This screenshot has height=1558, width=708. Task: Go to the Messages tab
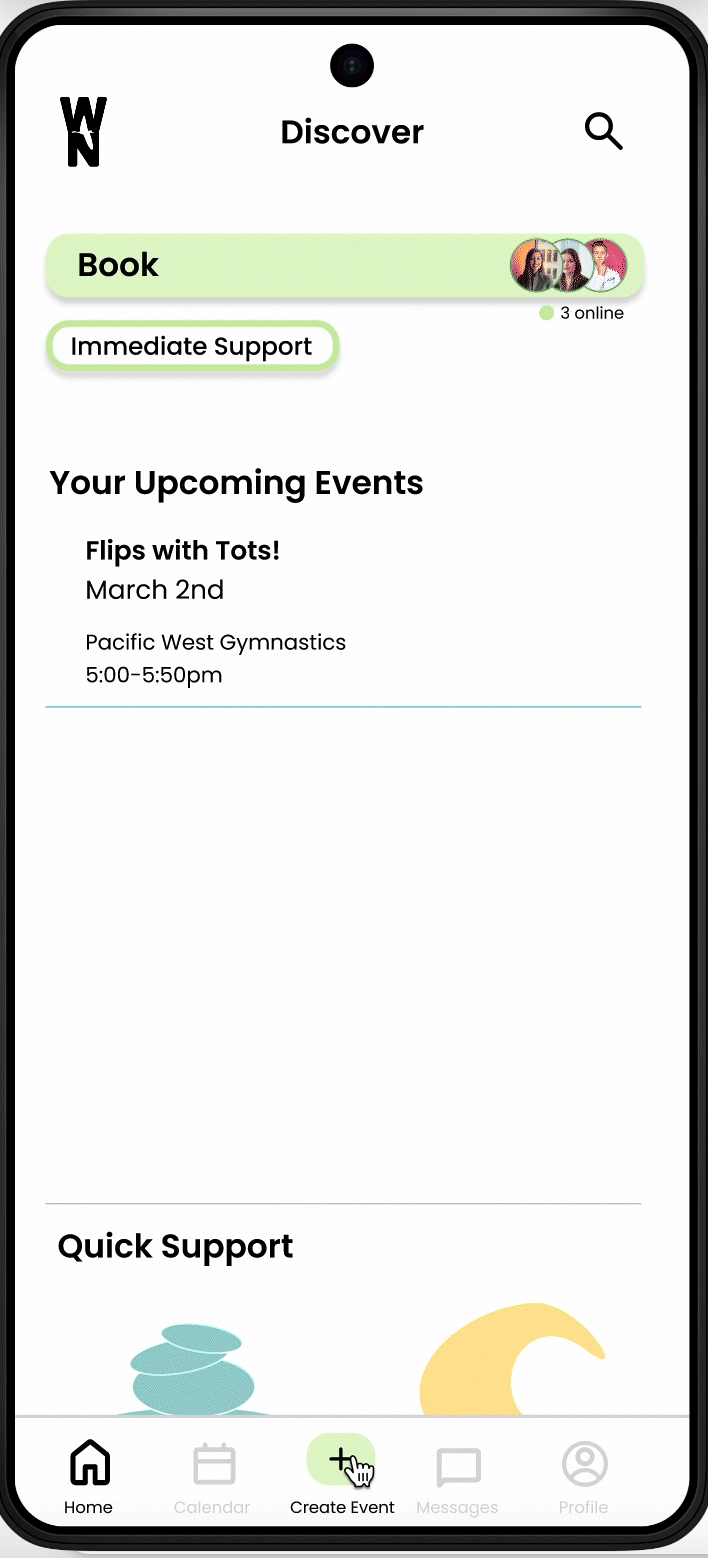tap(458, 1477)
